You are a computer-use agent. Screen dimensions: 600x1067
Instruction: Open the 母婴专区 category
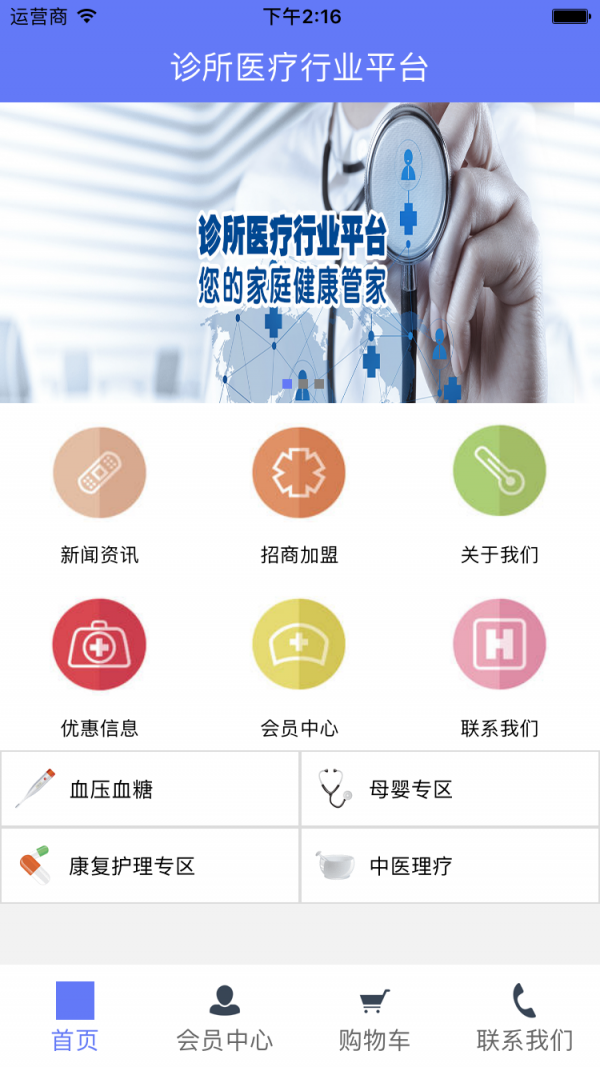point(449,789)
